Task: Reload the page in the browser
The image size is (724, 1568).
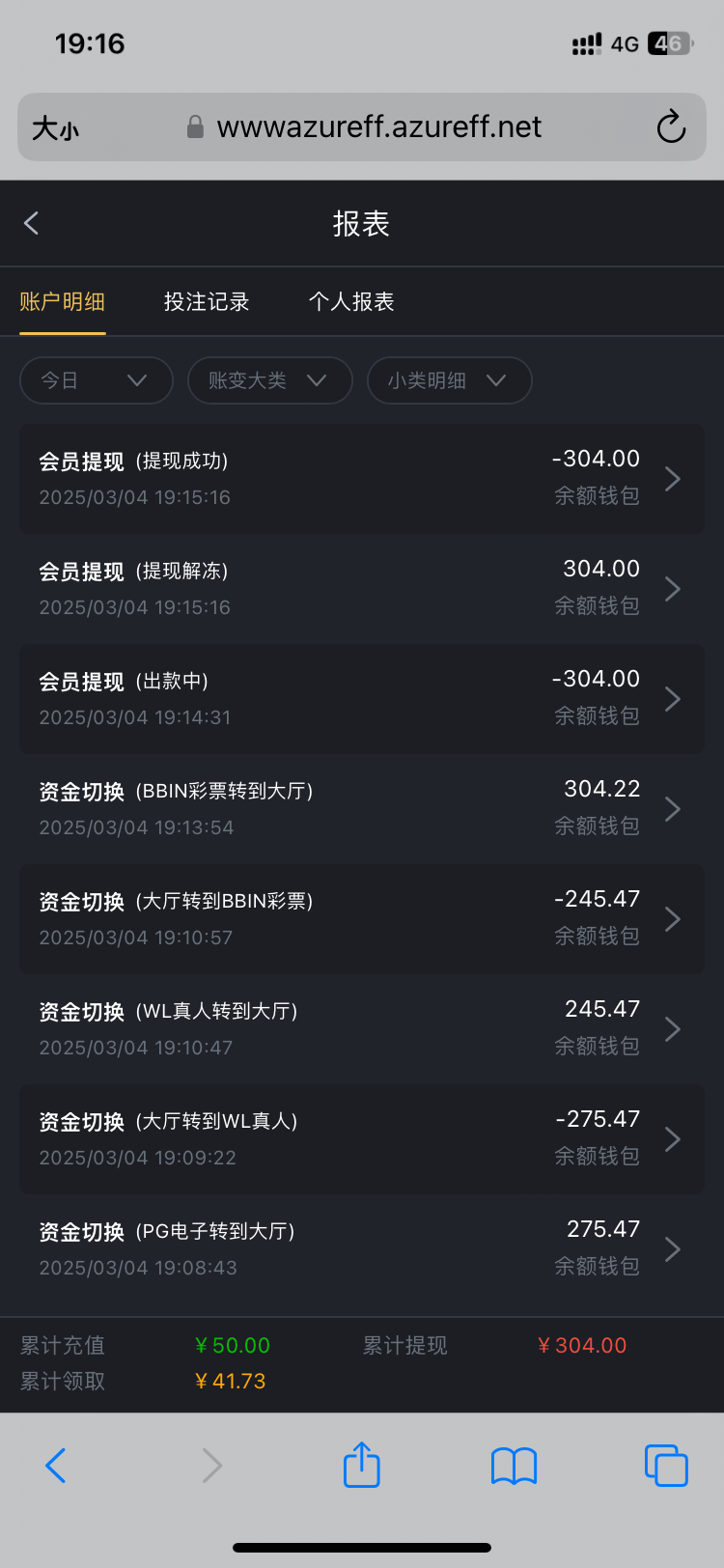Action: pyautogui.click(x=670, y=127)
